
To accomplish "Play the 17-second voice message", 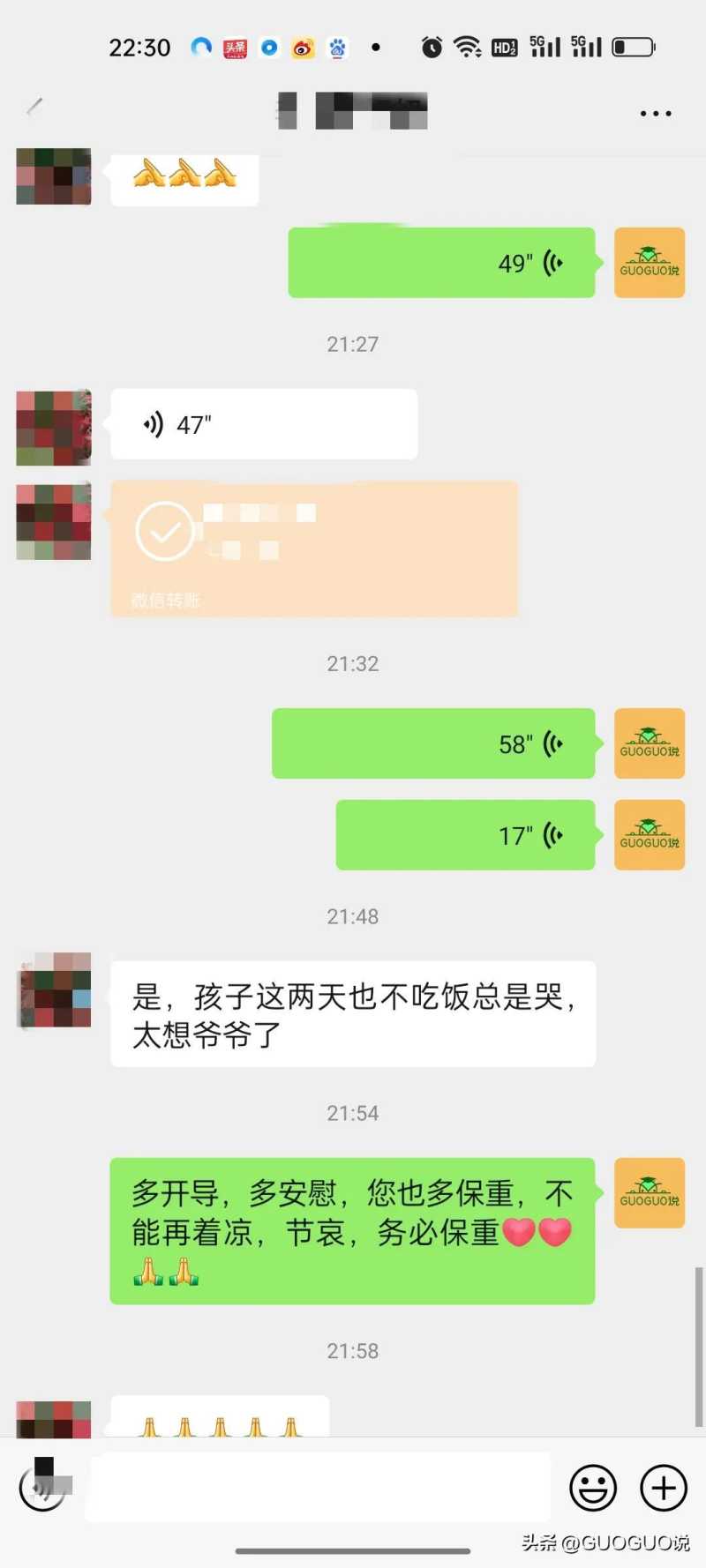I will click(x=465, y=835).
